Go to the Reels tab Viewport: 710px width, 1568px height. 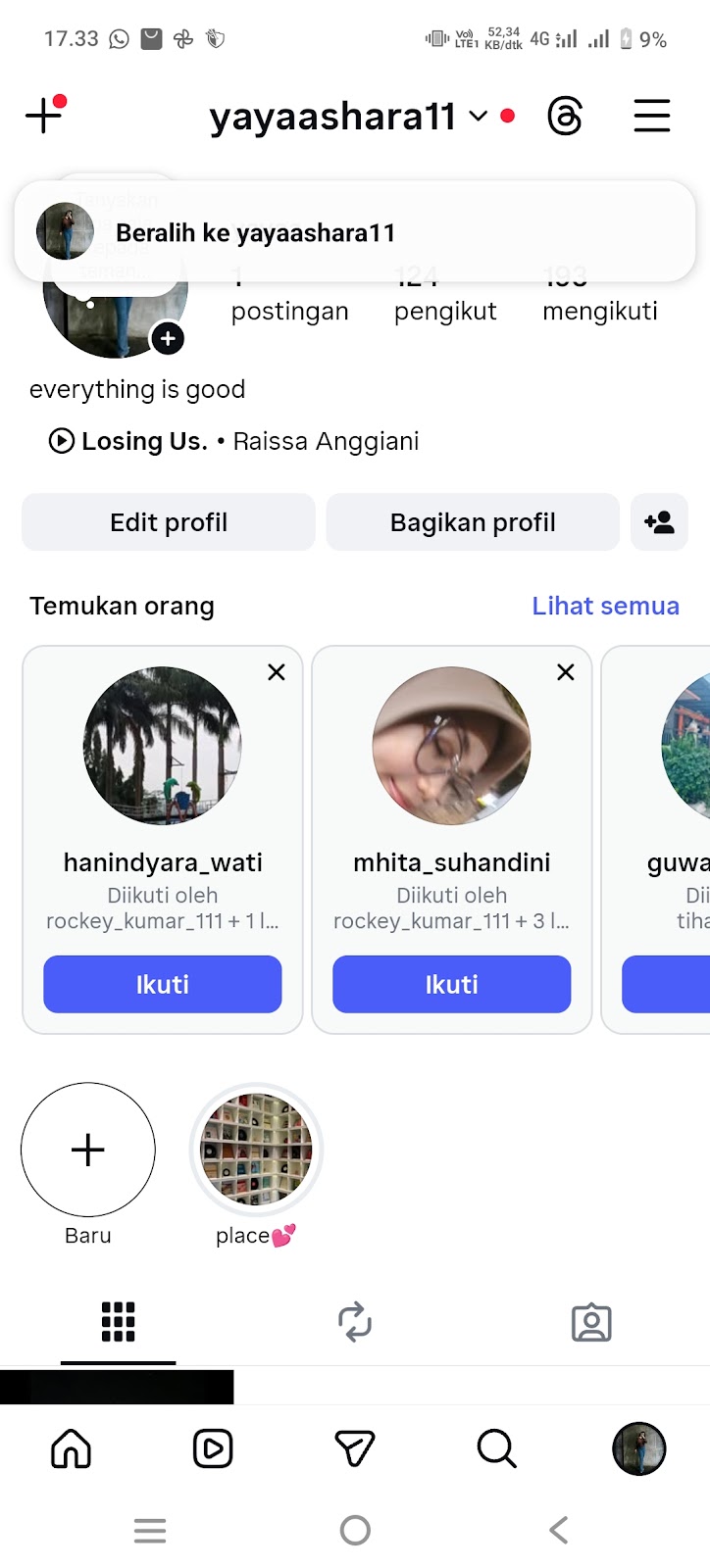click(213, 1448)
